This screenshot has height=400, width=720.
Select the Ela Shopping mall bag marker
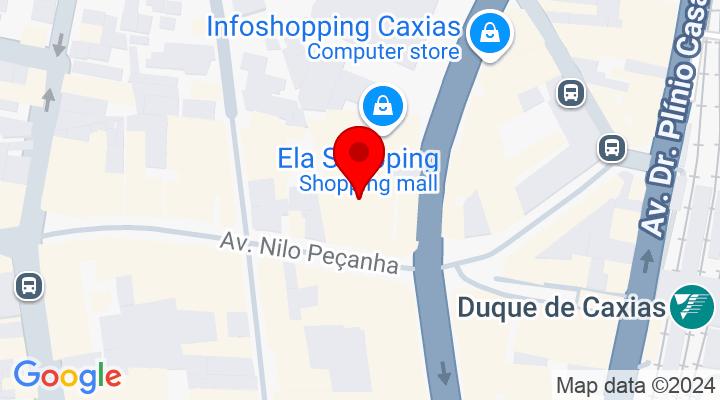pyautogui.click(x=382, y=105)
